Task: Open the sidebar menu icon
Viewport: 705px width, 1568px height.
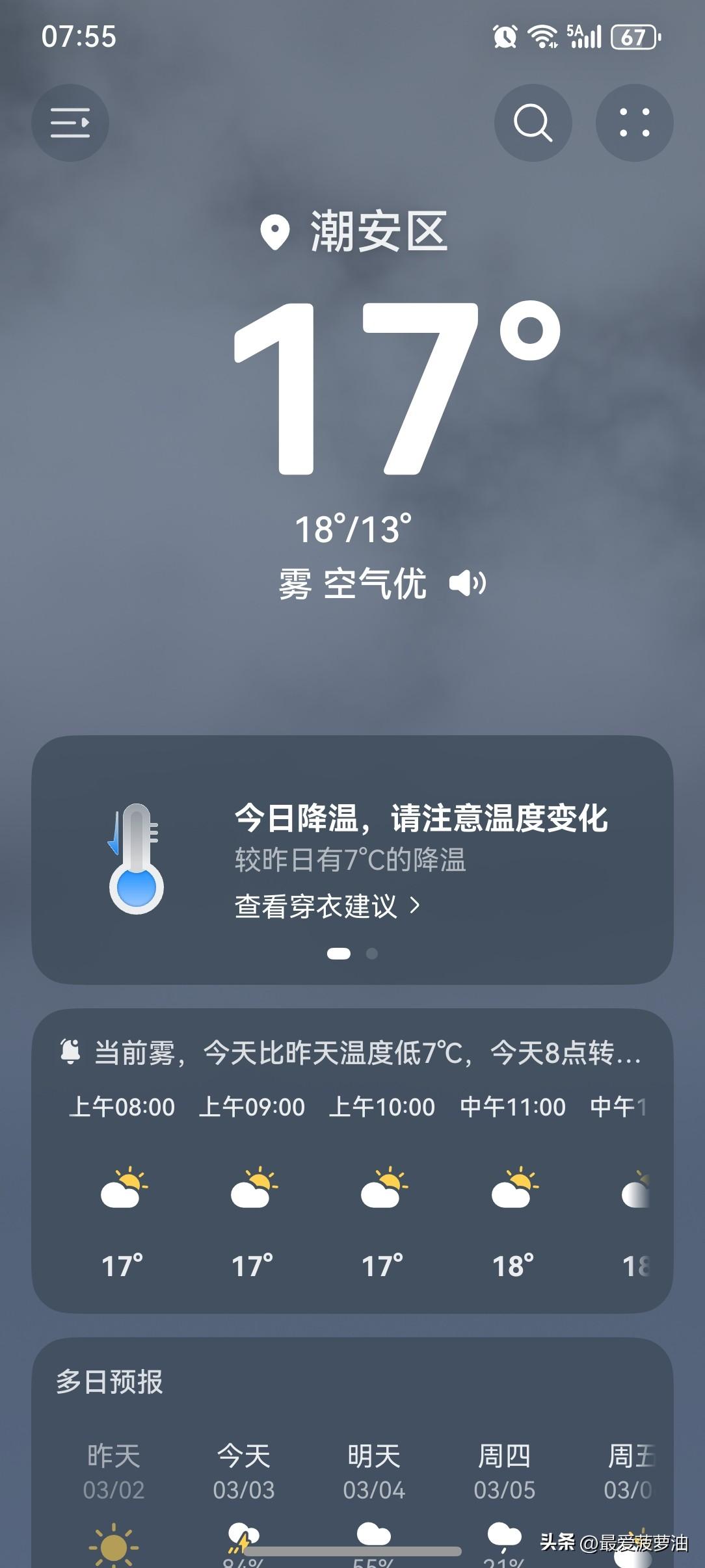Action: coord(70,123)
